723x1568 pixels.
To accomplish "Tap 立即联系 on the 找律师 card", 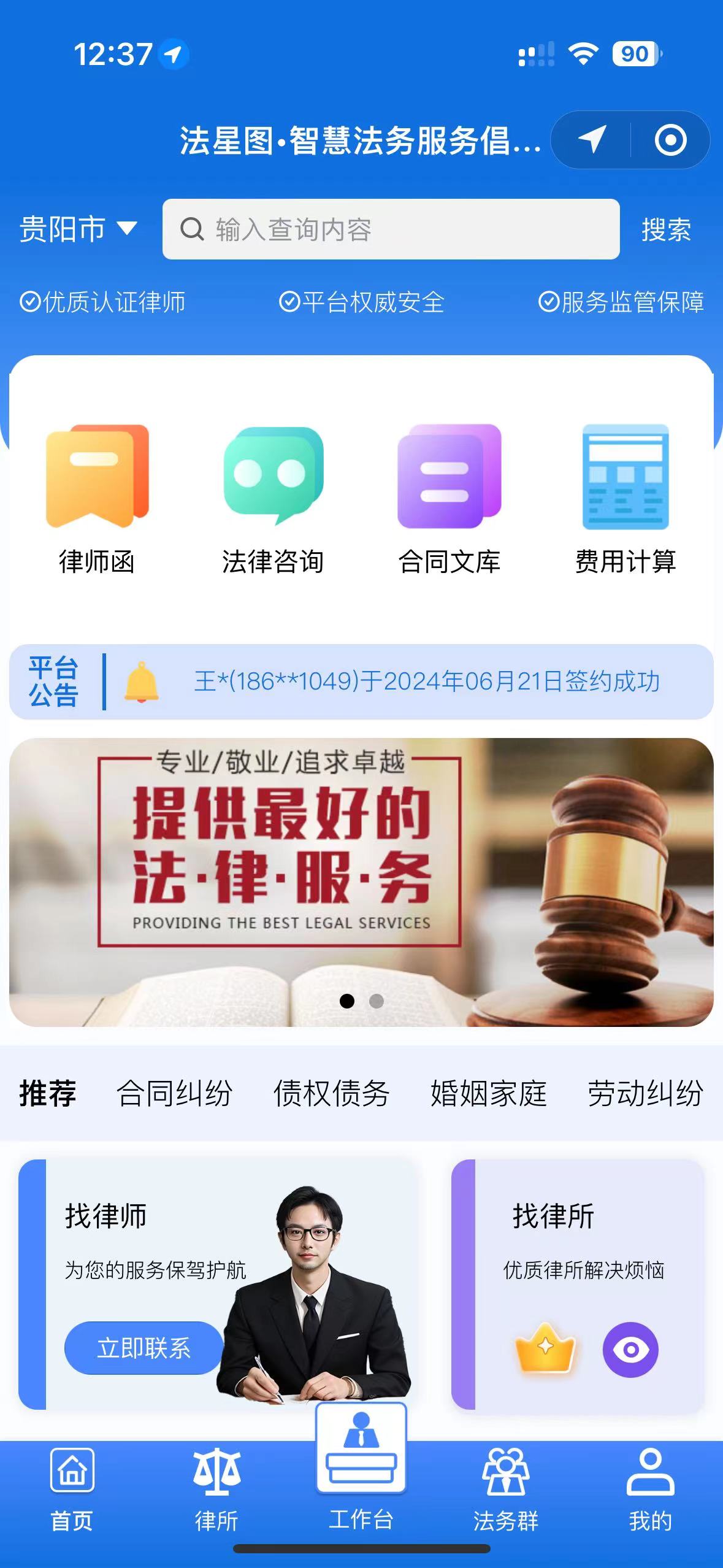I will click(143, 1348).
